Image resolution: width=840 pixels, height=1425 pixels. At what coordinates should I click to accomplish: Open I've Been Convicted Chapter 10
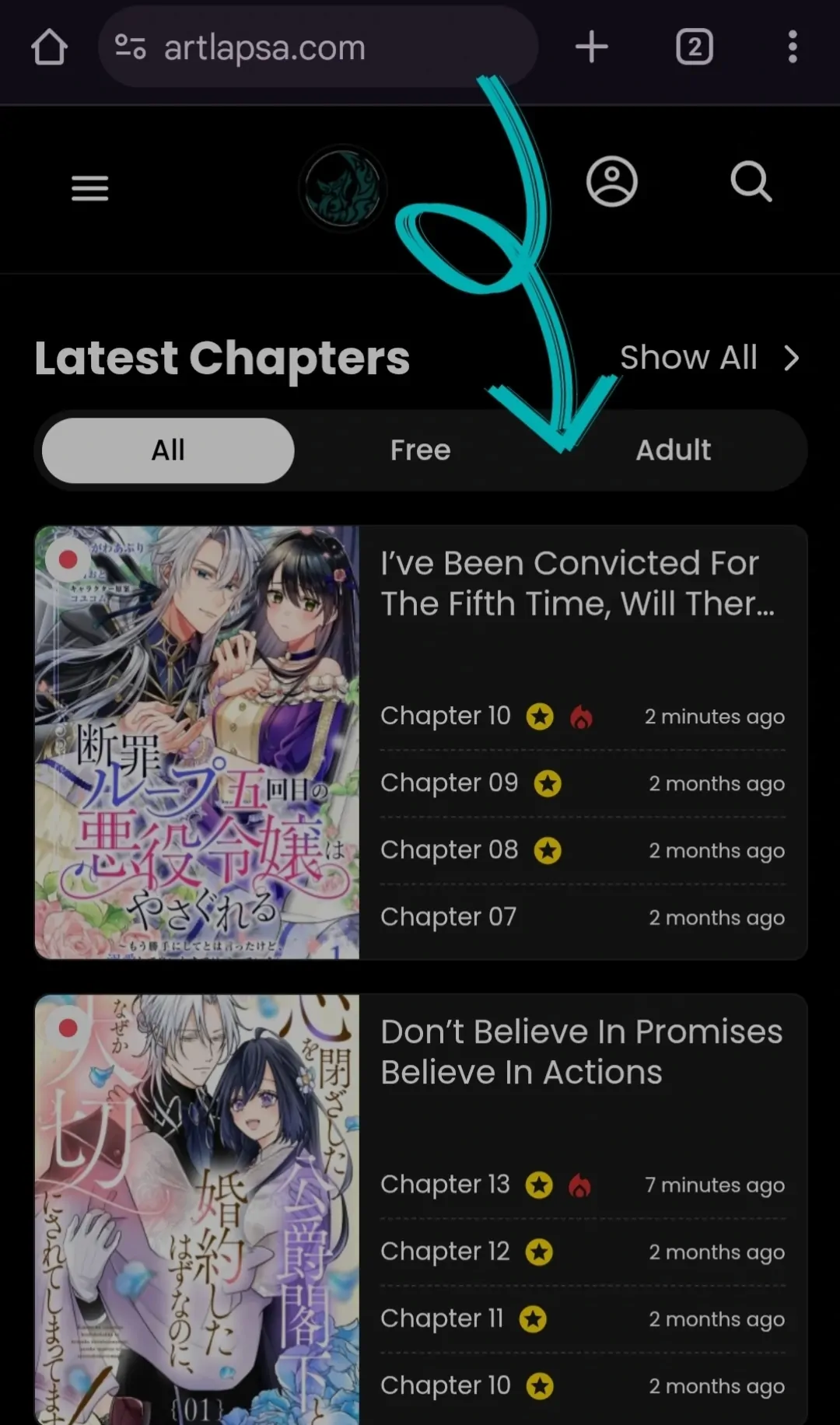(x=446, y=716)
